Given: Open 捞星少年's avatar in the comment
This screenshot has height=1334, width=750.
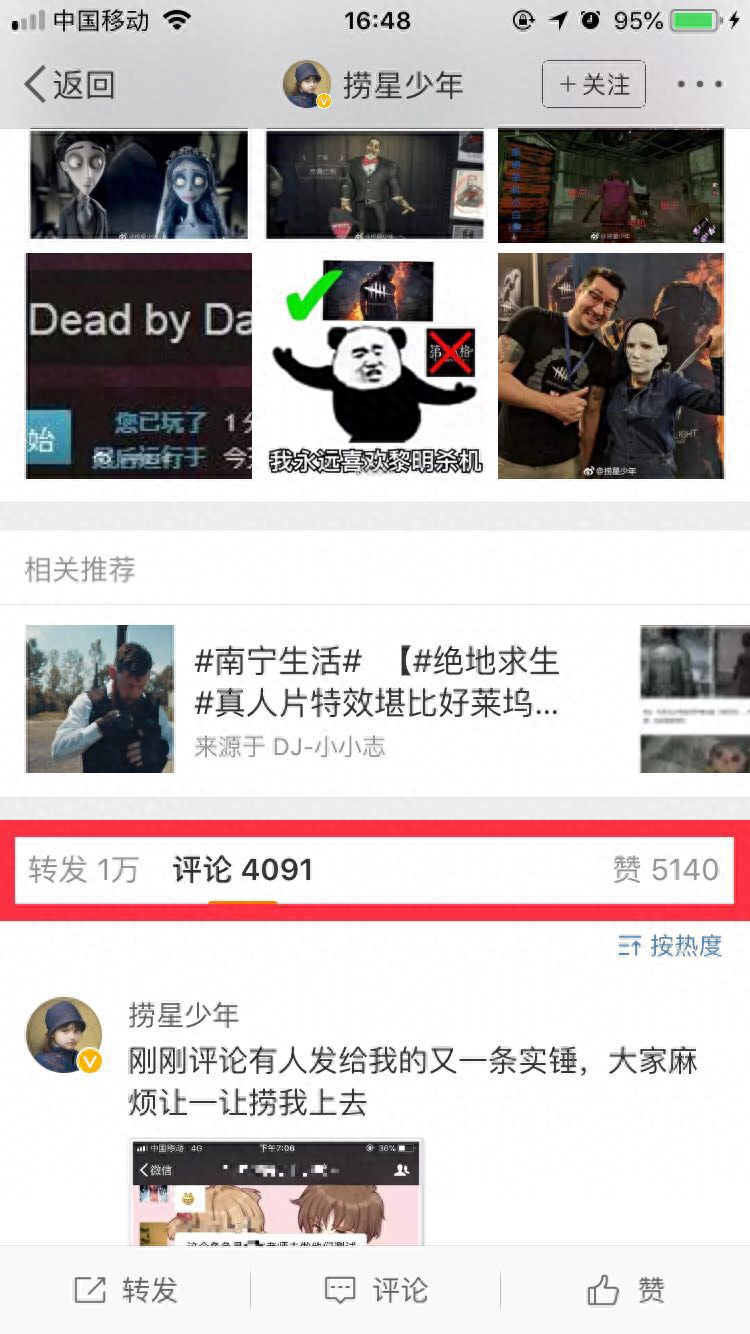Looking at the screenshot, I should pyautogui.click(x=63, y=1035).
